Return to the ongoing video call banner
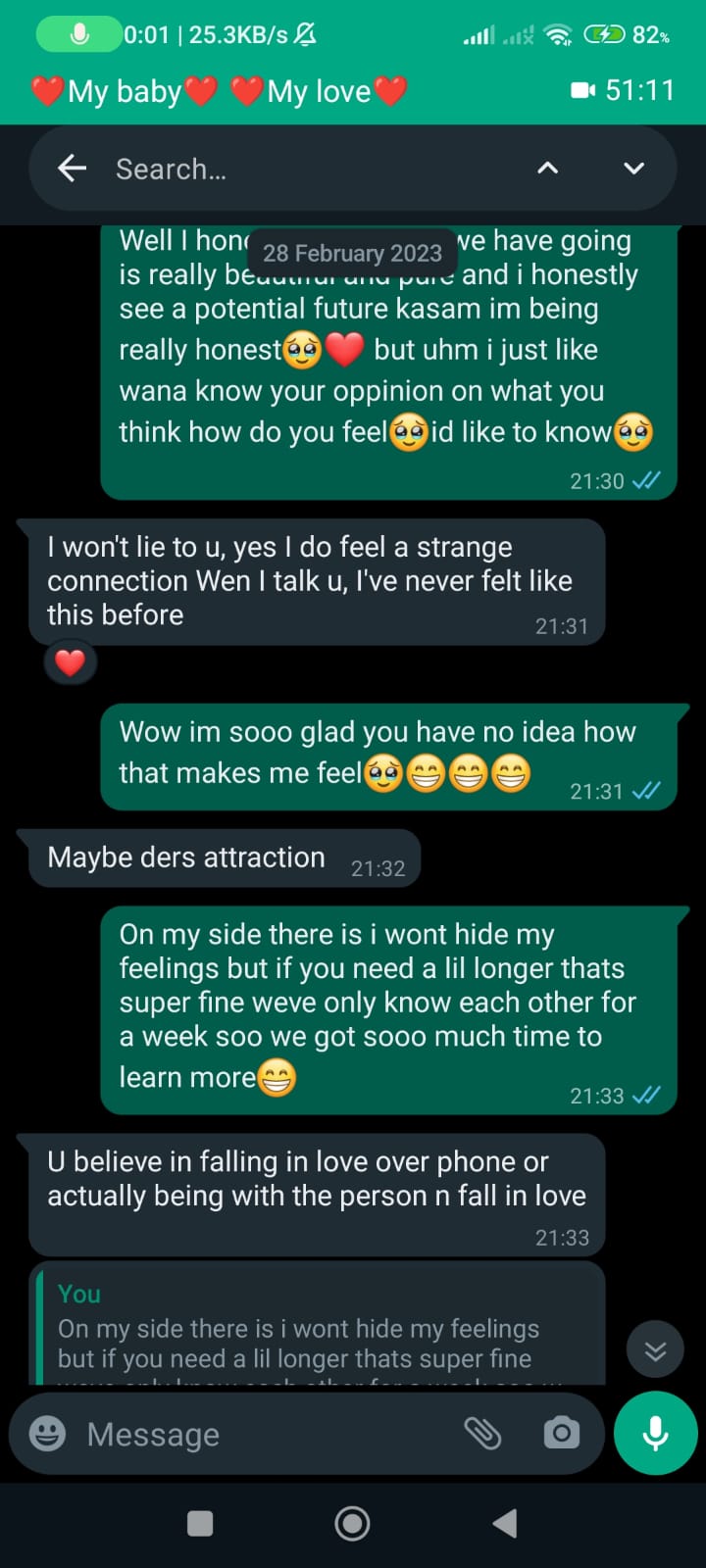This screenshot has height=1568, width=706. (353, 91)
